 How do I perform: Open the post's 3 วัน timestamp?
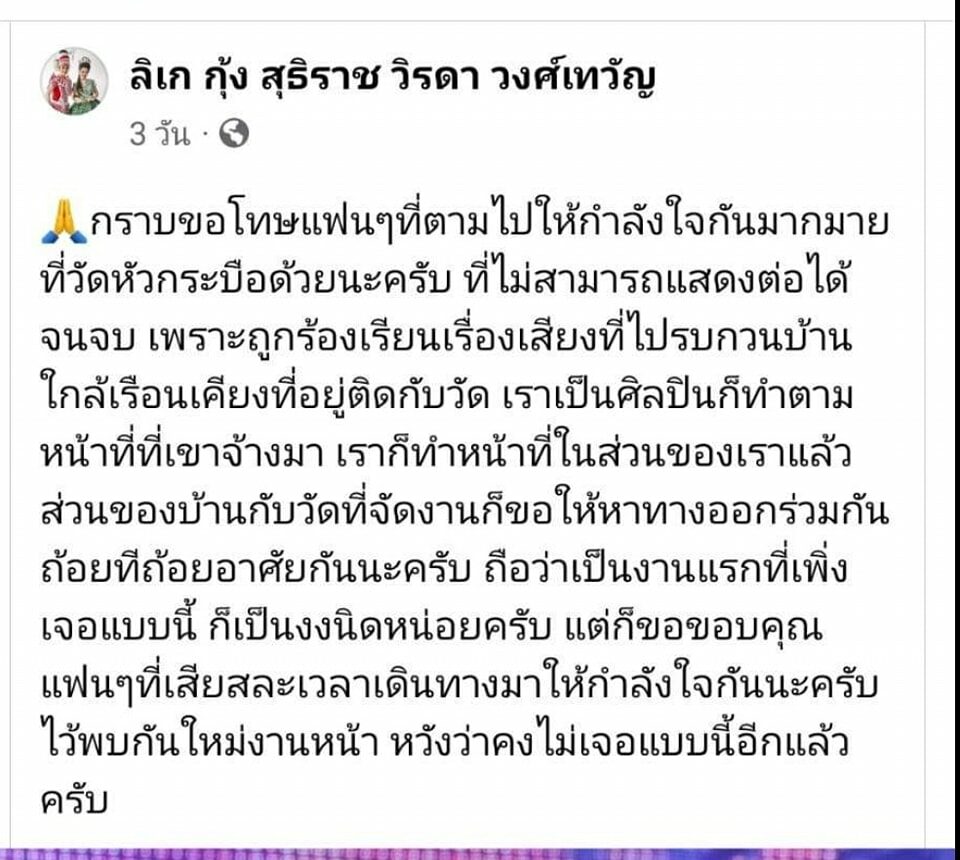pos(159,134)
